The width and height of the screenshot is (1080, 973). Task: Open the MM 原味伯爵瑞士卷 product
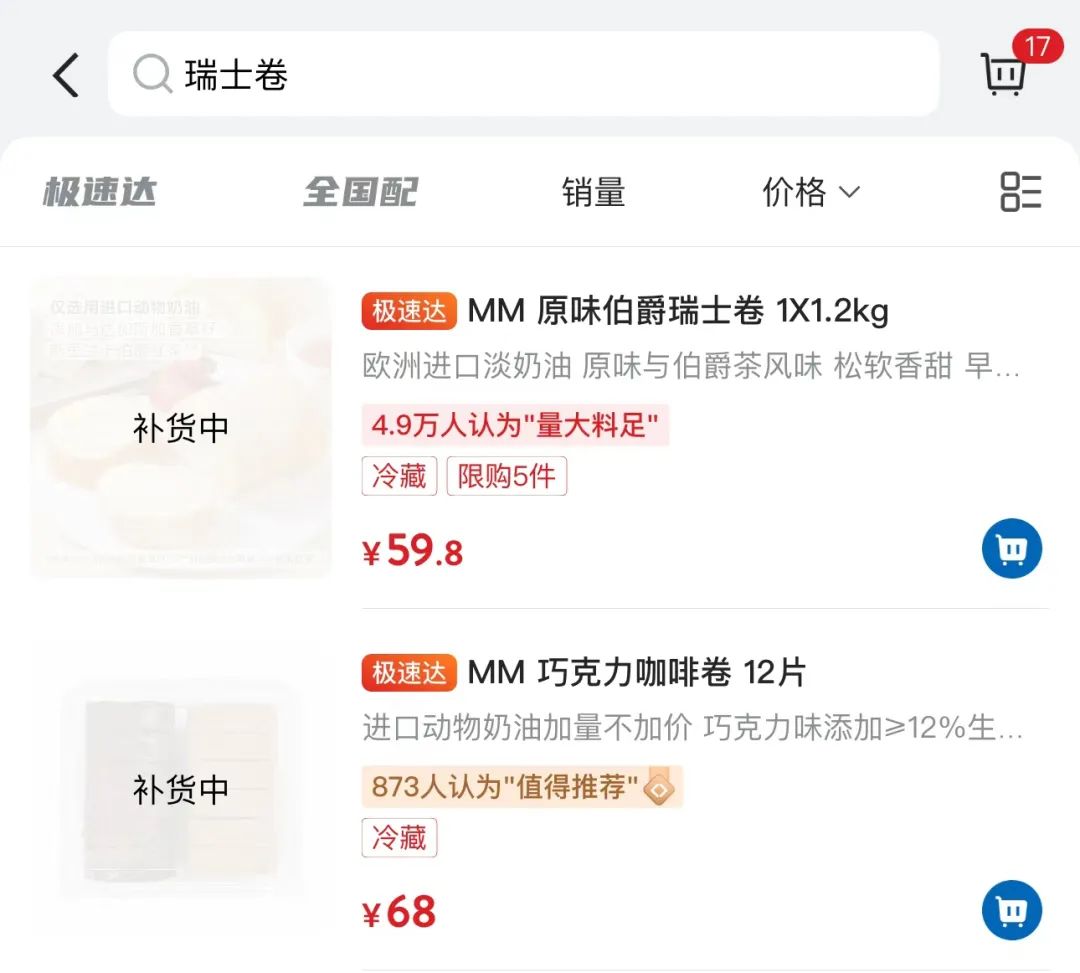point(677,312)
